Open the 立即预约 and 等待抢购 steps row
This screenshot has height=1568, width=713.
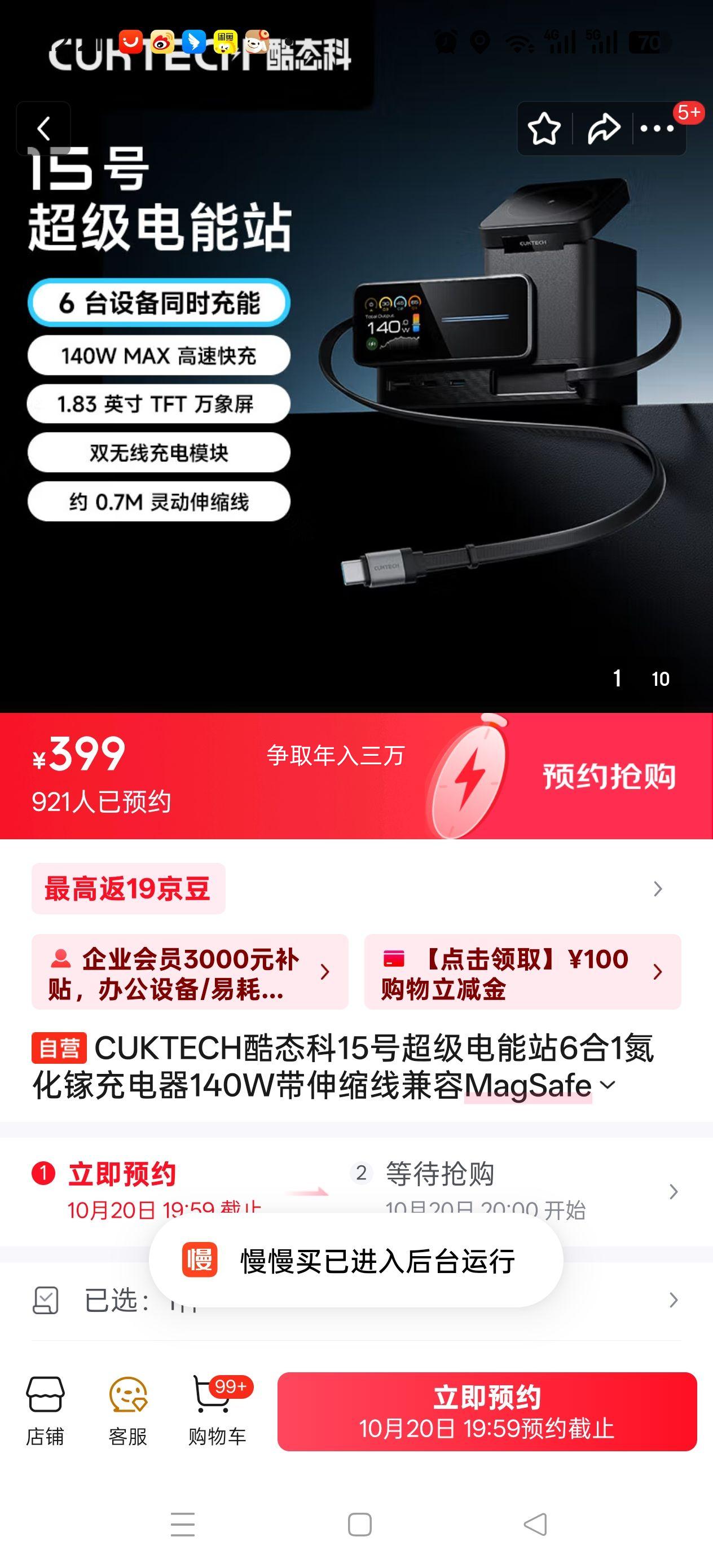coord(673,1191)
